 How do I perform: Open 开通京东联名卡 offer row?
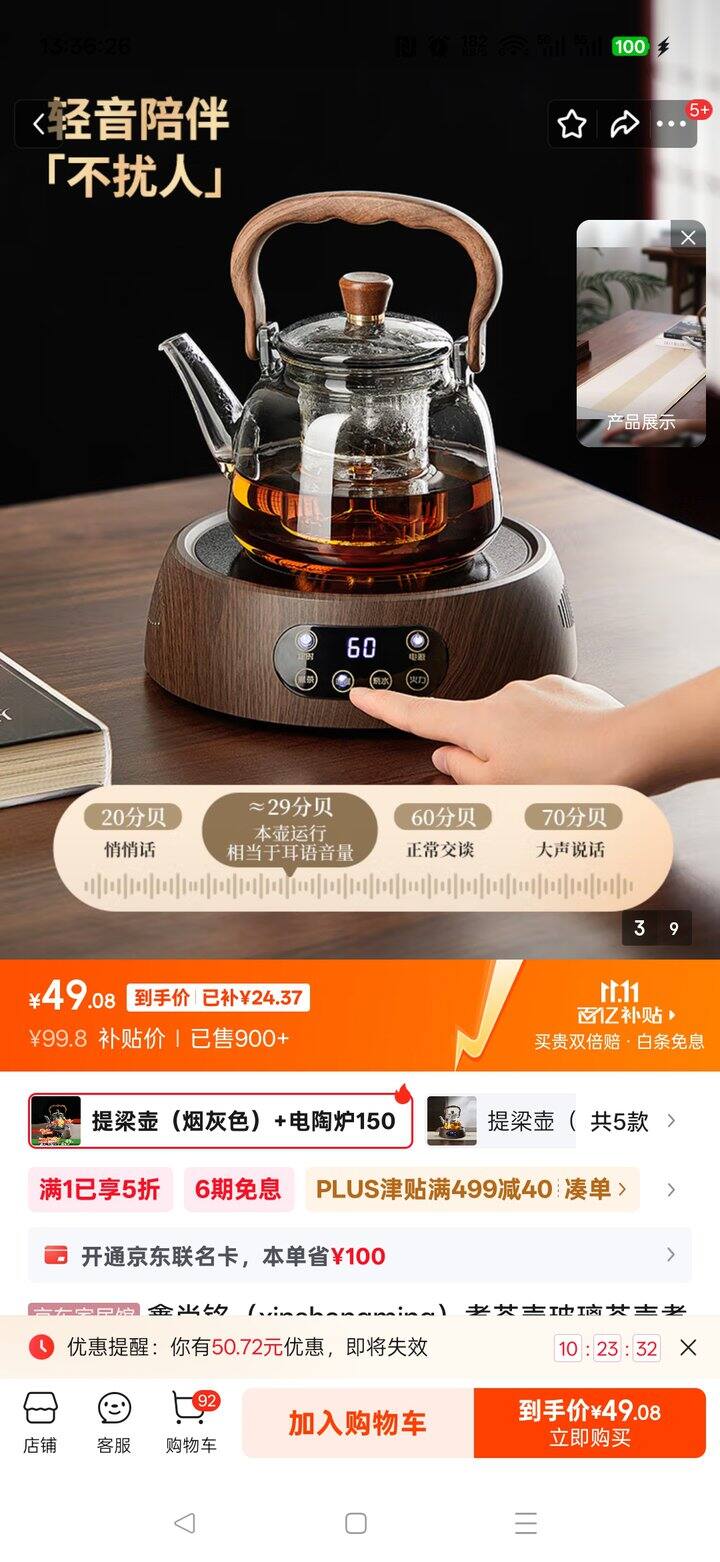(x=359, y=1256)
